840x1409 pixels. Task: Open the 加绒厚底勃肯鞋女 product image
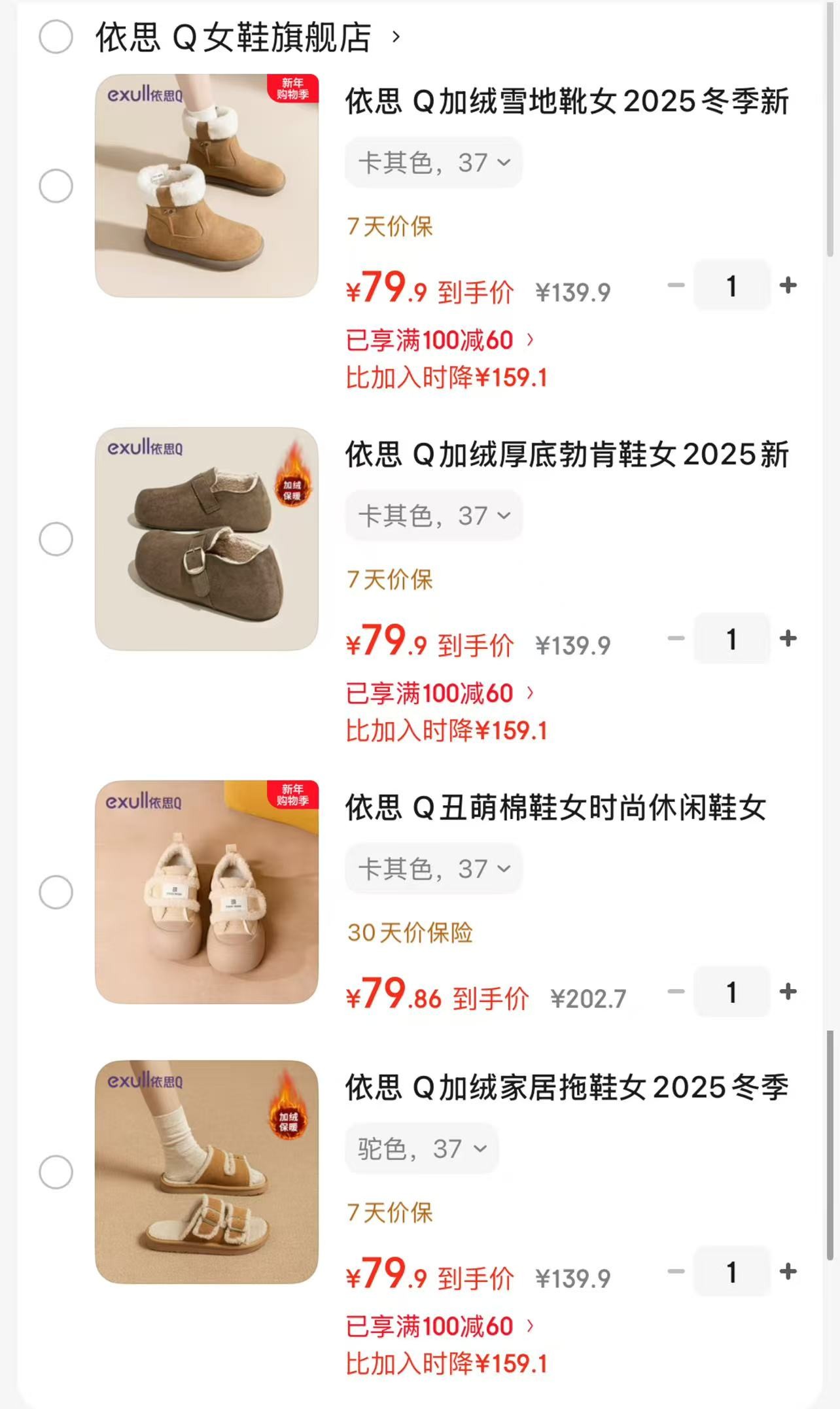(x=207, y=539)
